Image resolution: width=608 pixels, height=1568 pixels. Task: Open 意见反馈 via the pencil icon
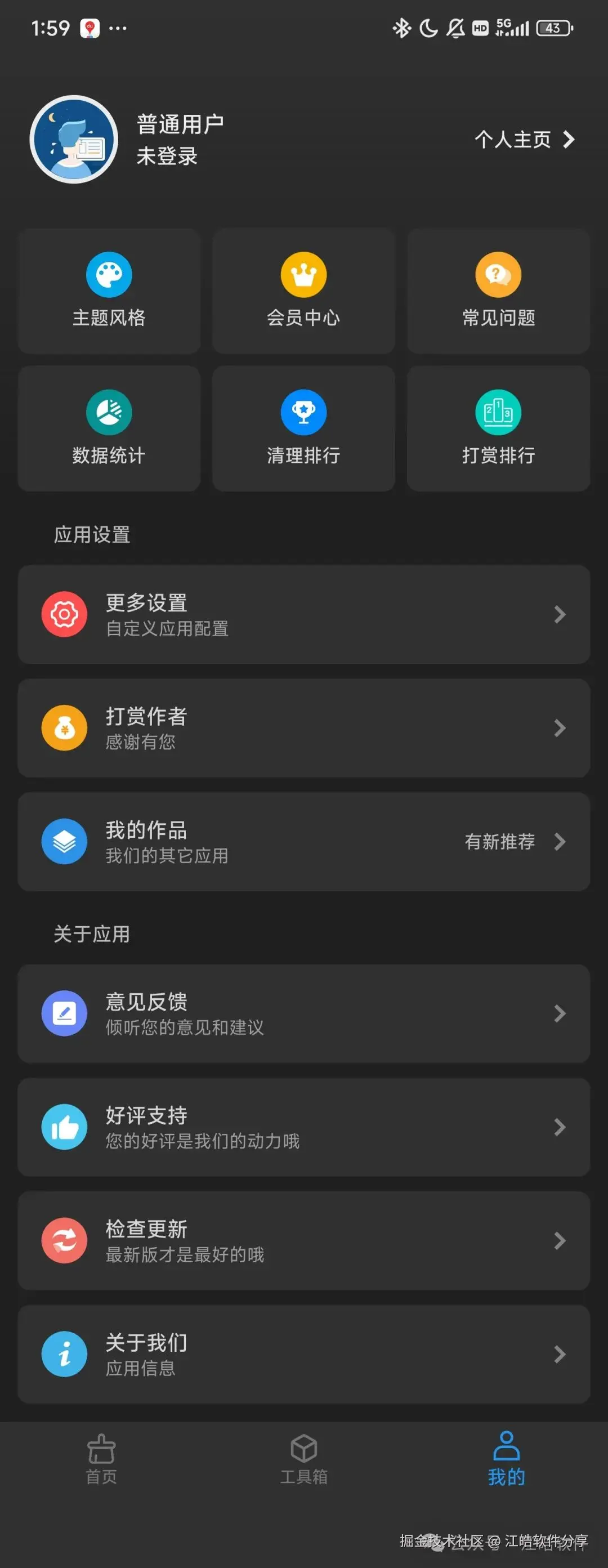65,1013
